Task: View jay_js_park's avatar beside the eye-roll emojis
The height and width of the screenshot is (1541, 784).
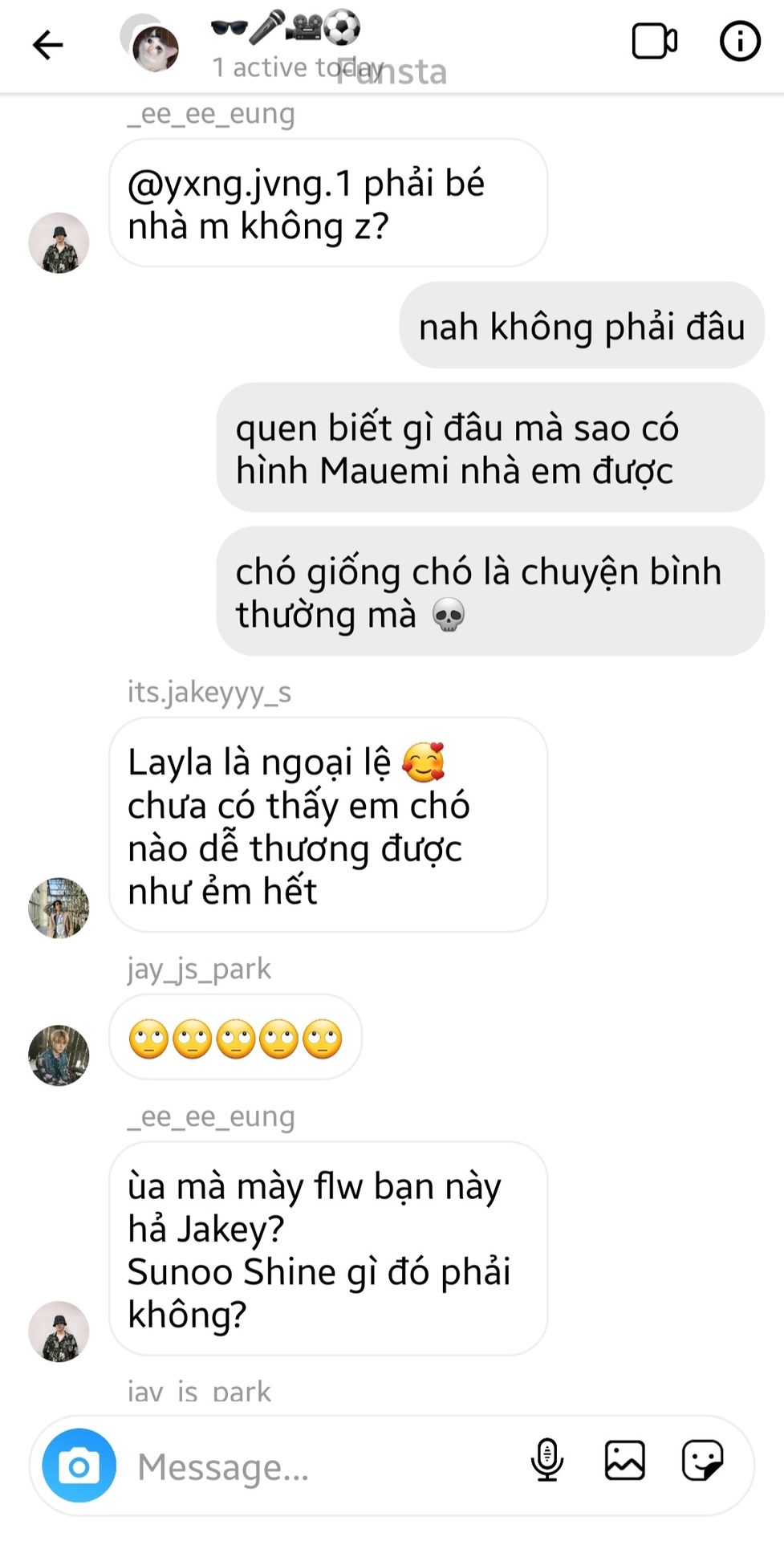Action: [59, 1055]
